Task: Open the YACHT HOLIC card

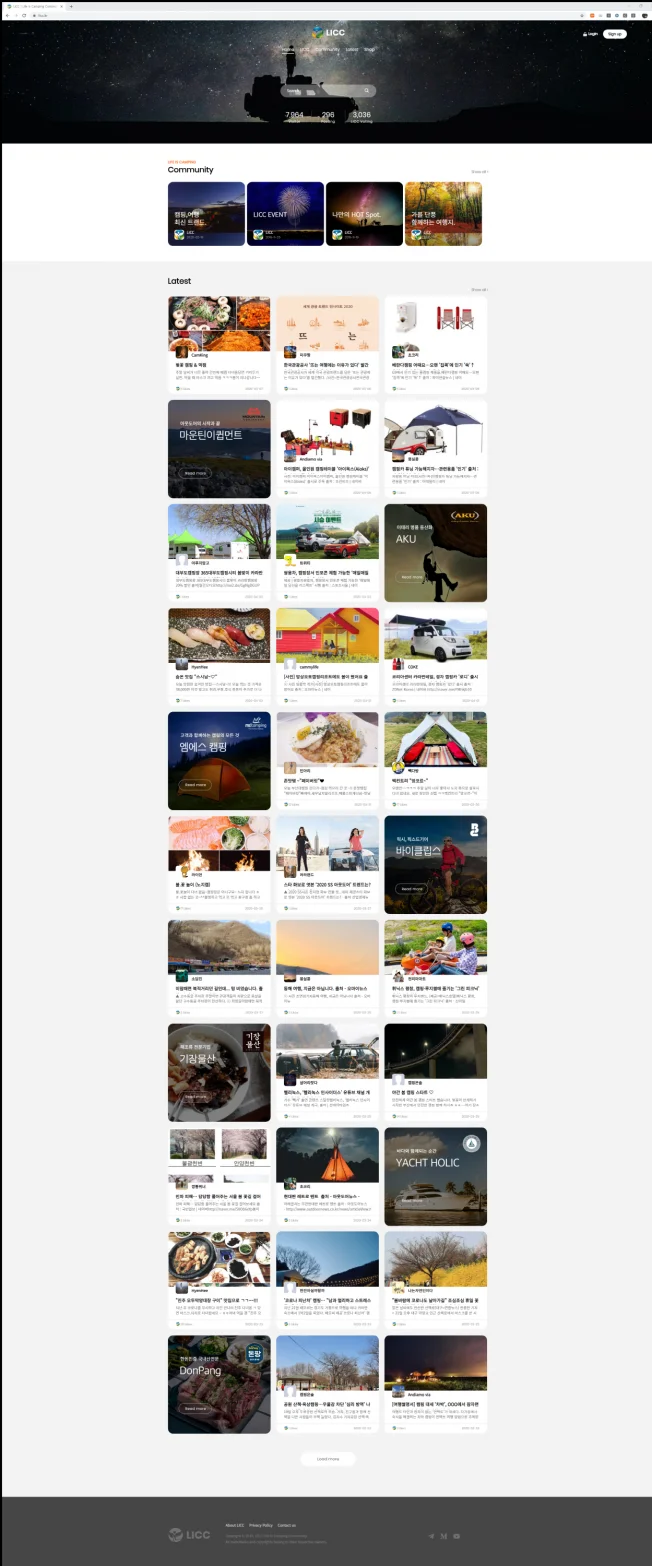Action: coord(435,1176)
